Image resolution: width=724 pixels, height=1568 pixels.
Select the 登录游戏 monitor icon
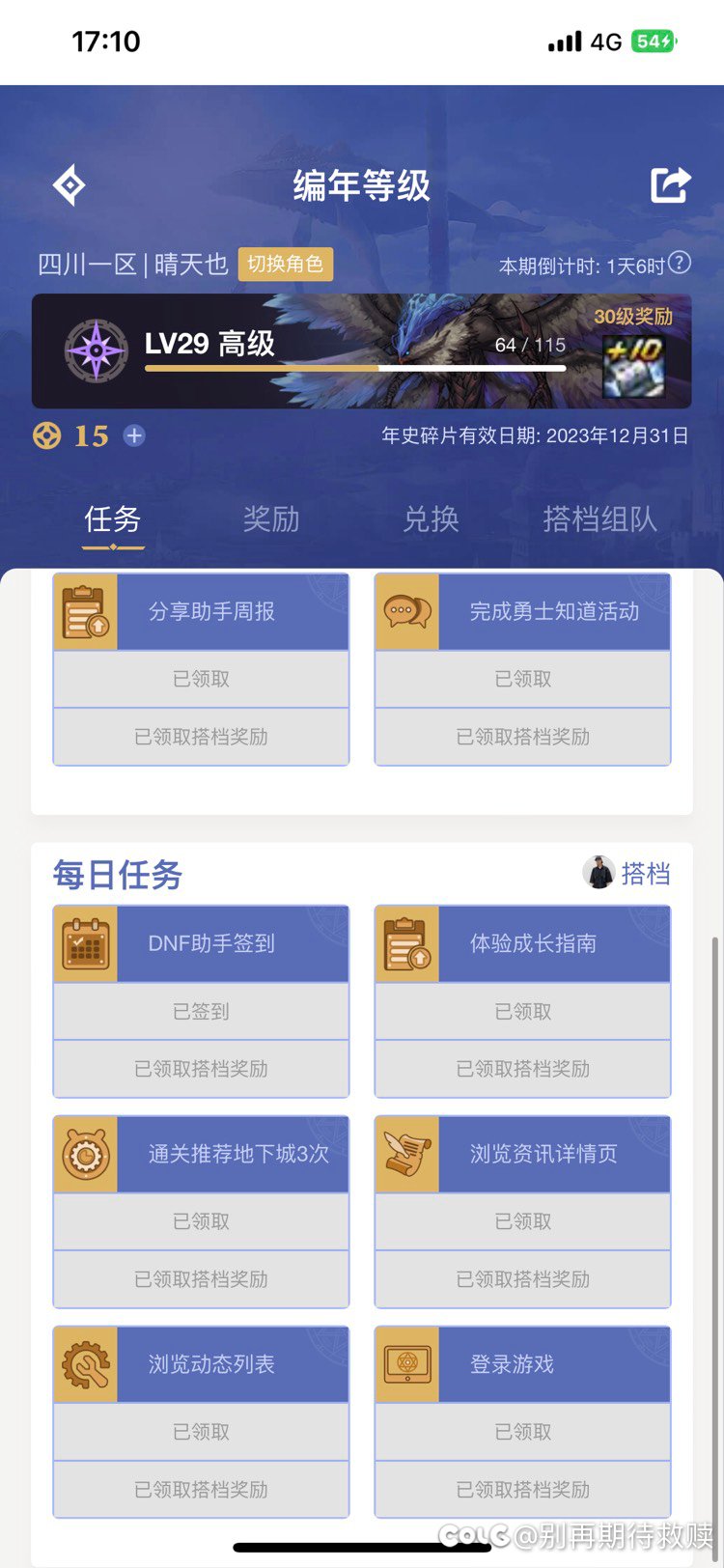tap(406, 1363)
